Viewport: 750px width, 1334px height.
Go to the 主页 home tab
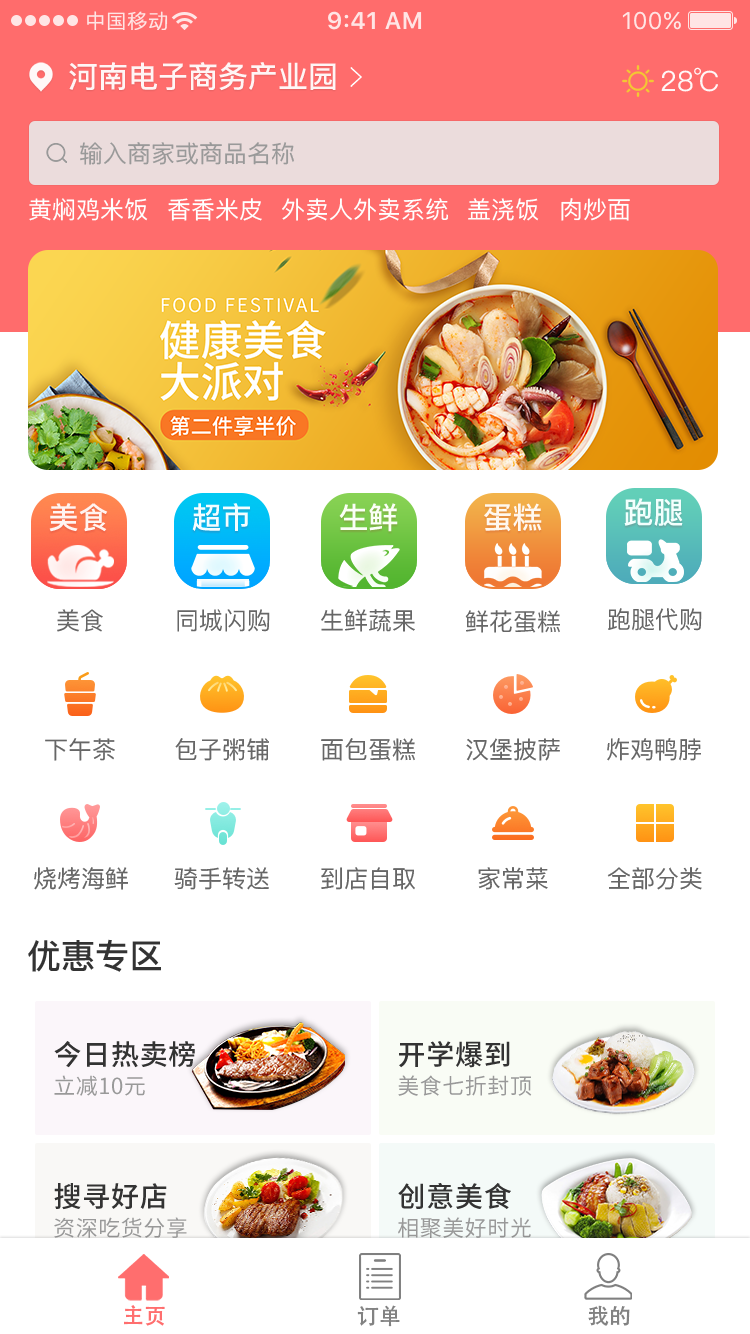[x=144, y=1290]
